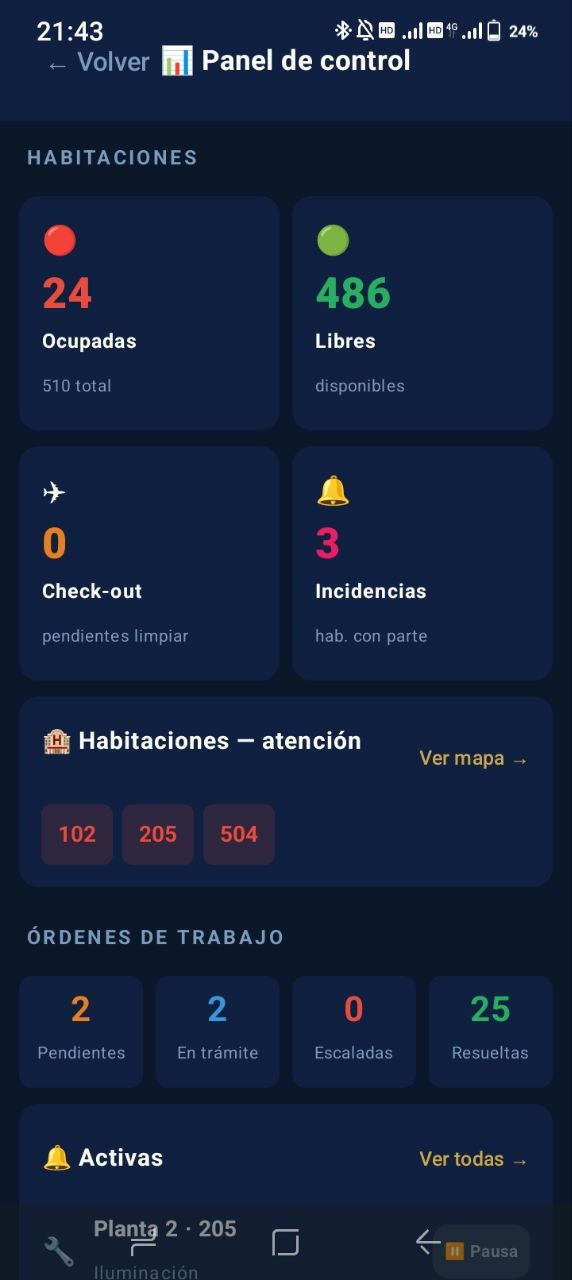Image resolution: width=572 pixels, height=1280 pixels.
Task: Select room chip 504
Action: coord(239,834)
